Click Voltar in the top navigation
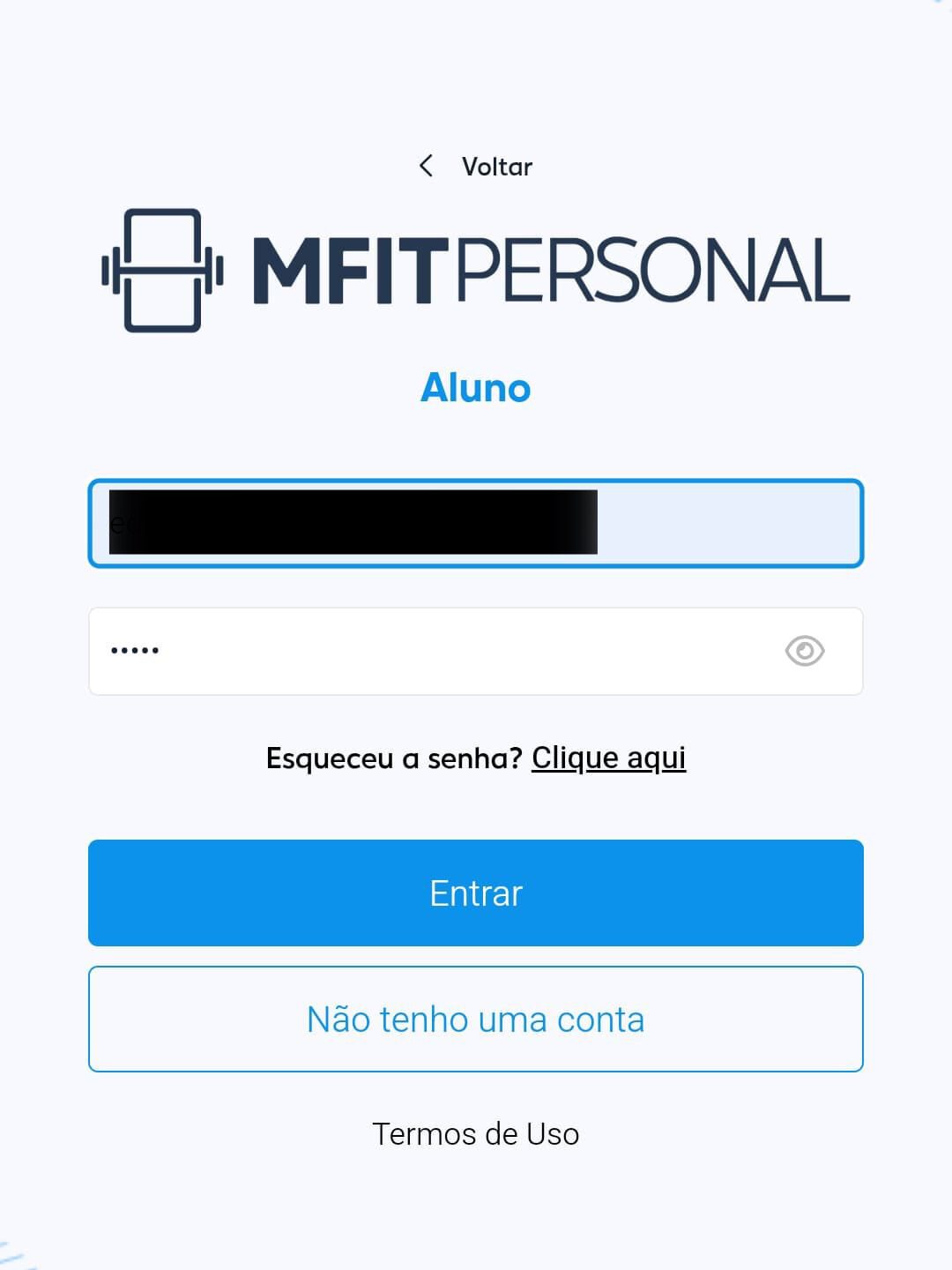The height and width of the screenshot is (1270, 952). click(496, 166)
